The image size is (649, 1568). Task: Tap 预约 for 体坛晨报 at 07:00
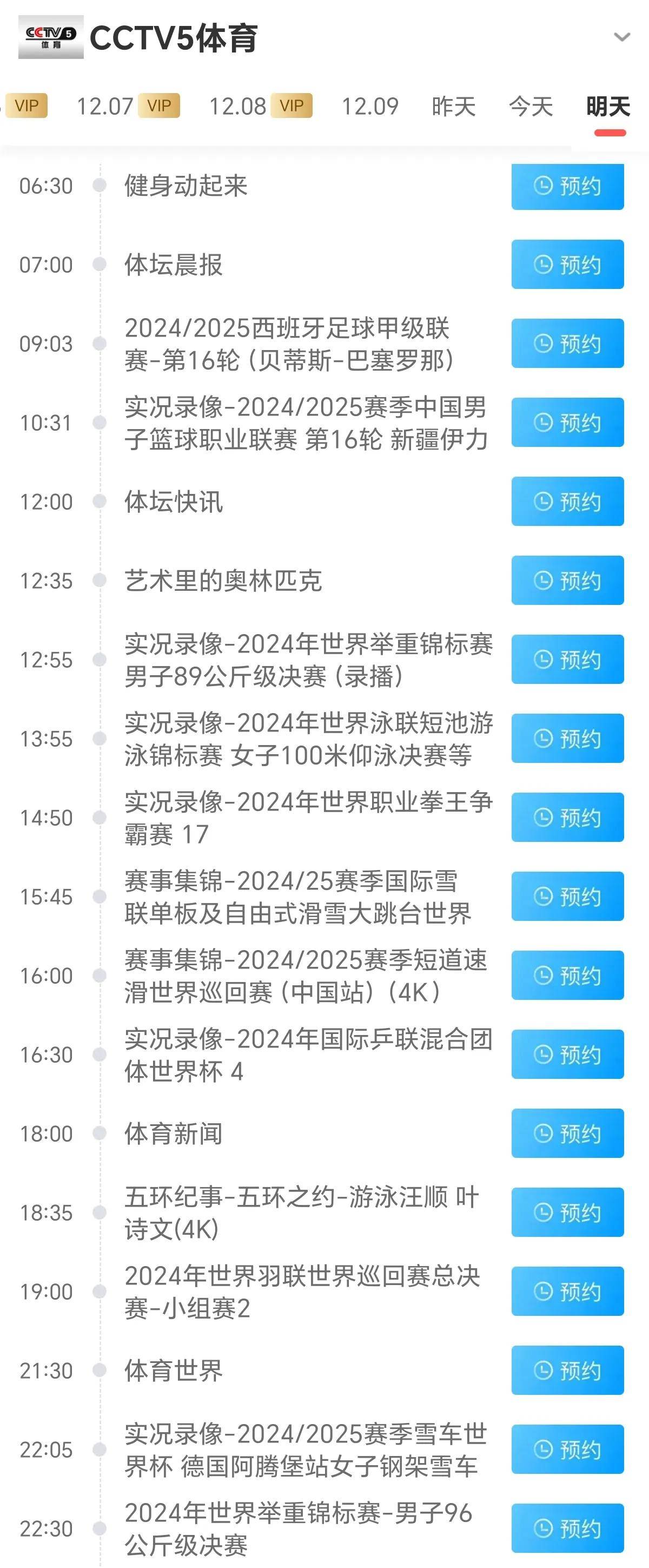pyautogui.click(x=567, y=264)
